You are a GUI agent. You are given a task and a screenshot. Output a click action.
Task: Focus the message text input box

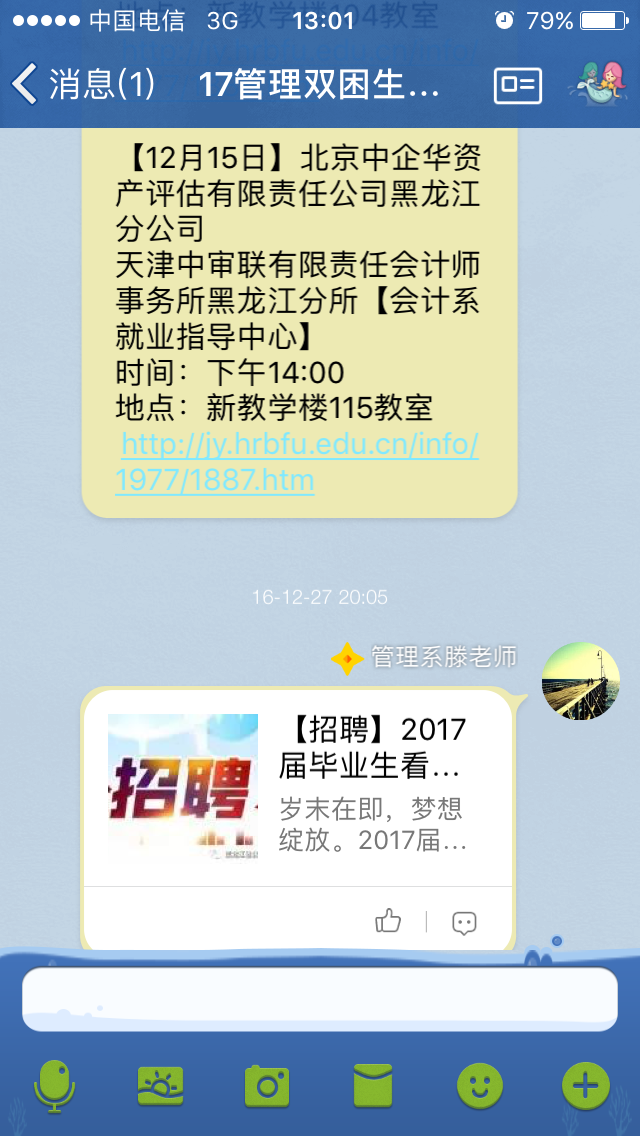tap(320, 998)
